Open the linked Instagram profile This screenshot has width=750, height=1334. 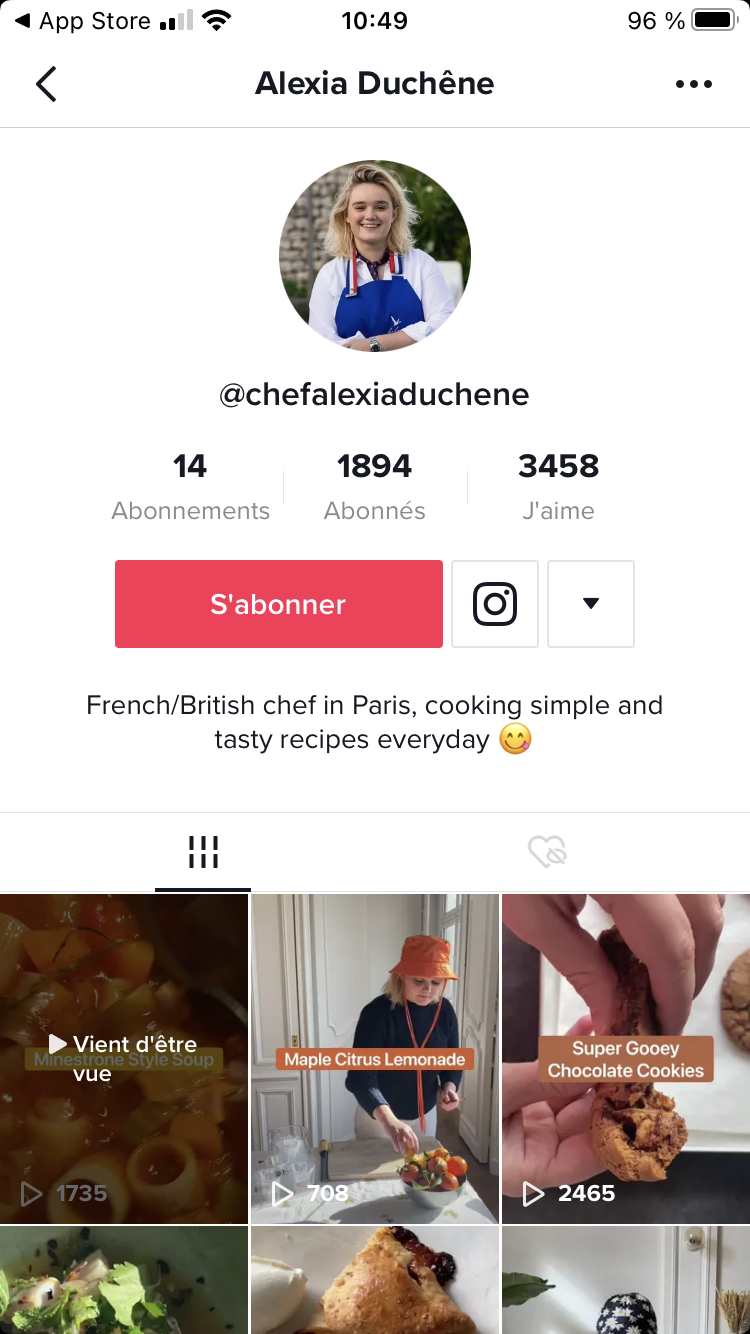coord(495,604)
